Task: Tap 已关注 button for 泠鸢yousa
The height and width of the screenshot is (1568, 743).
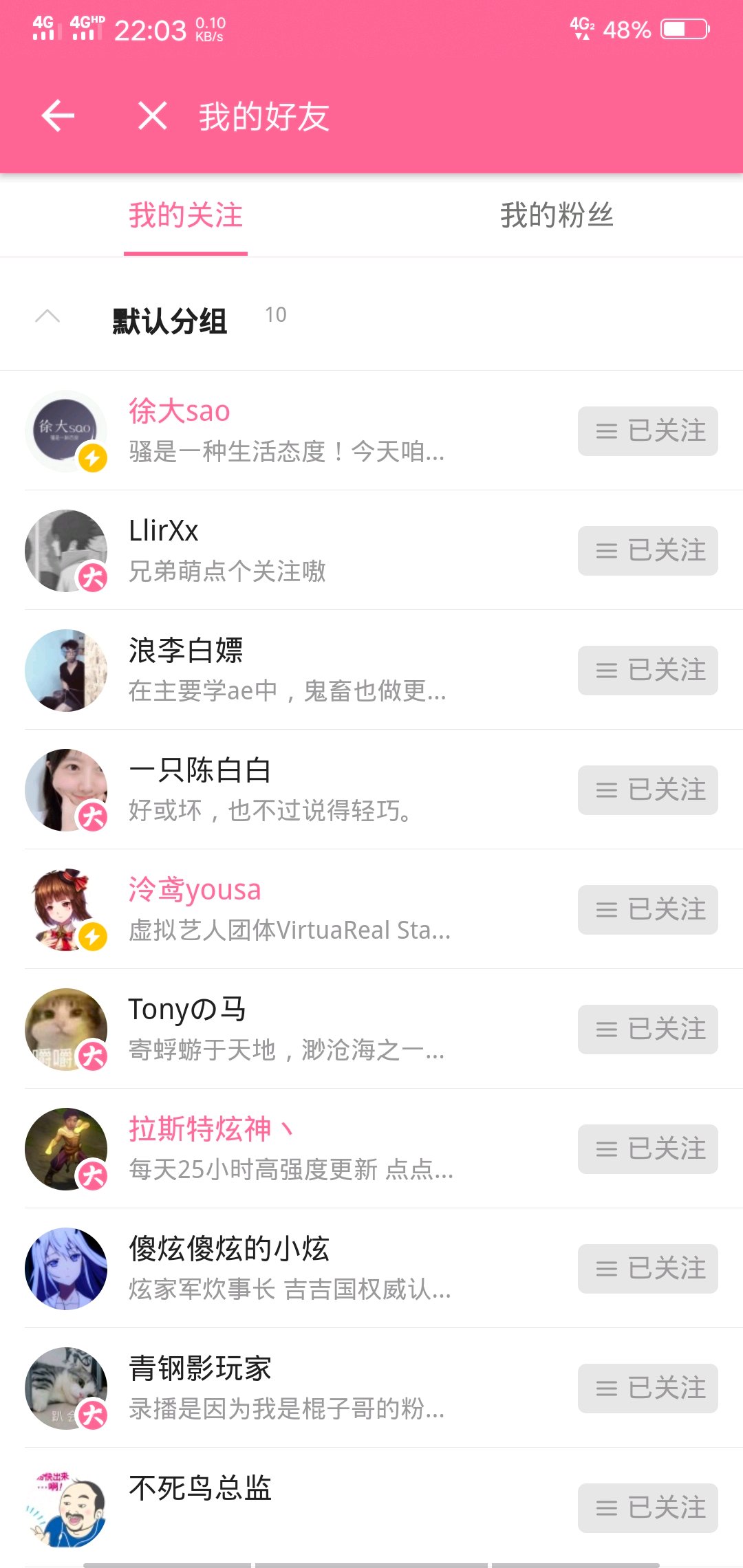Action: click(x=647, y=909)
